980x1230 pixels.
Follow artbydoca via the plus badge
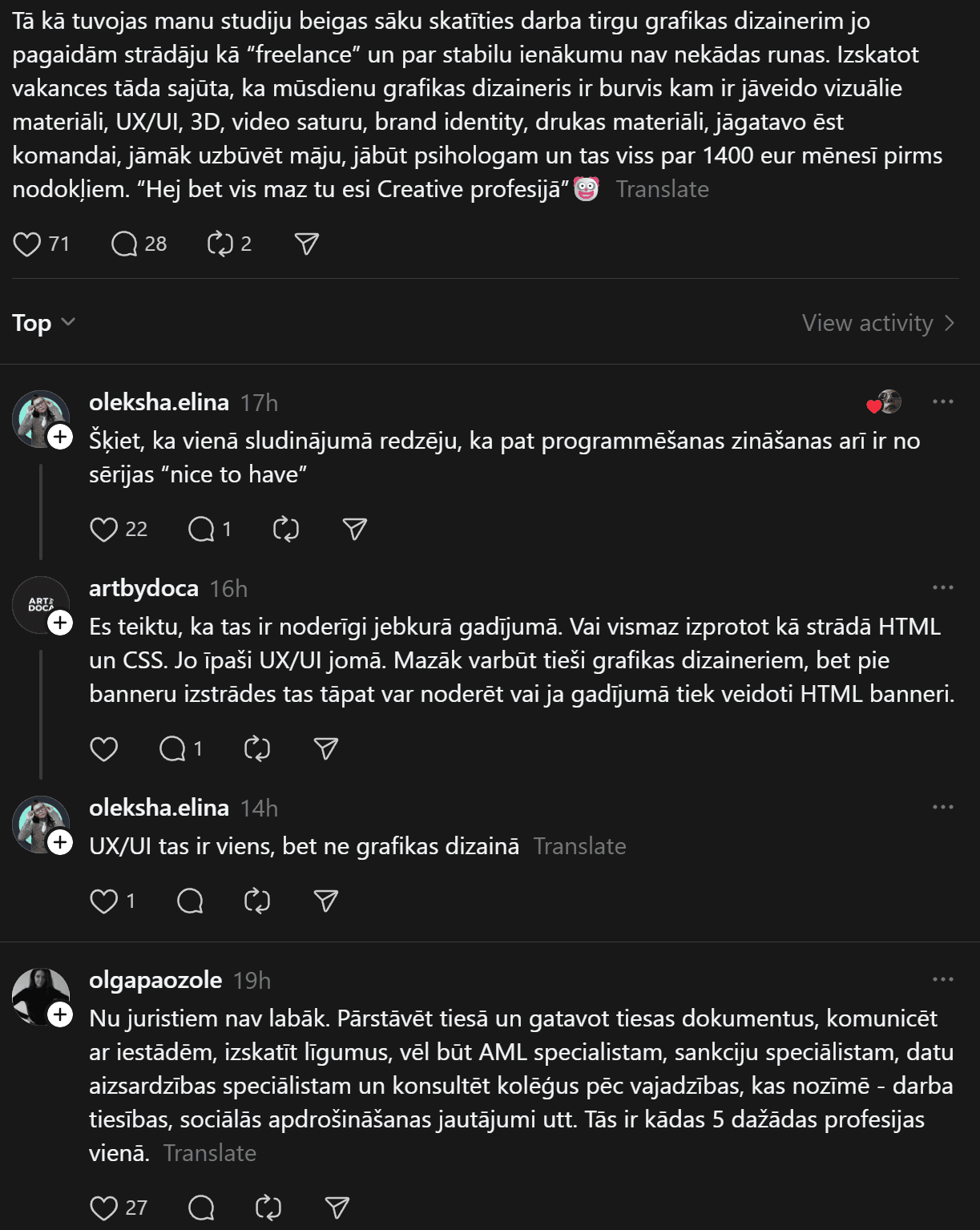point(60,623)
